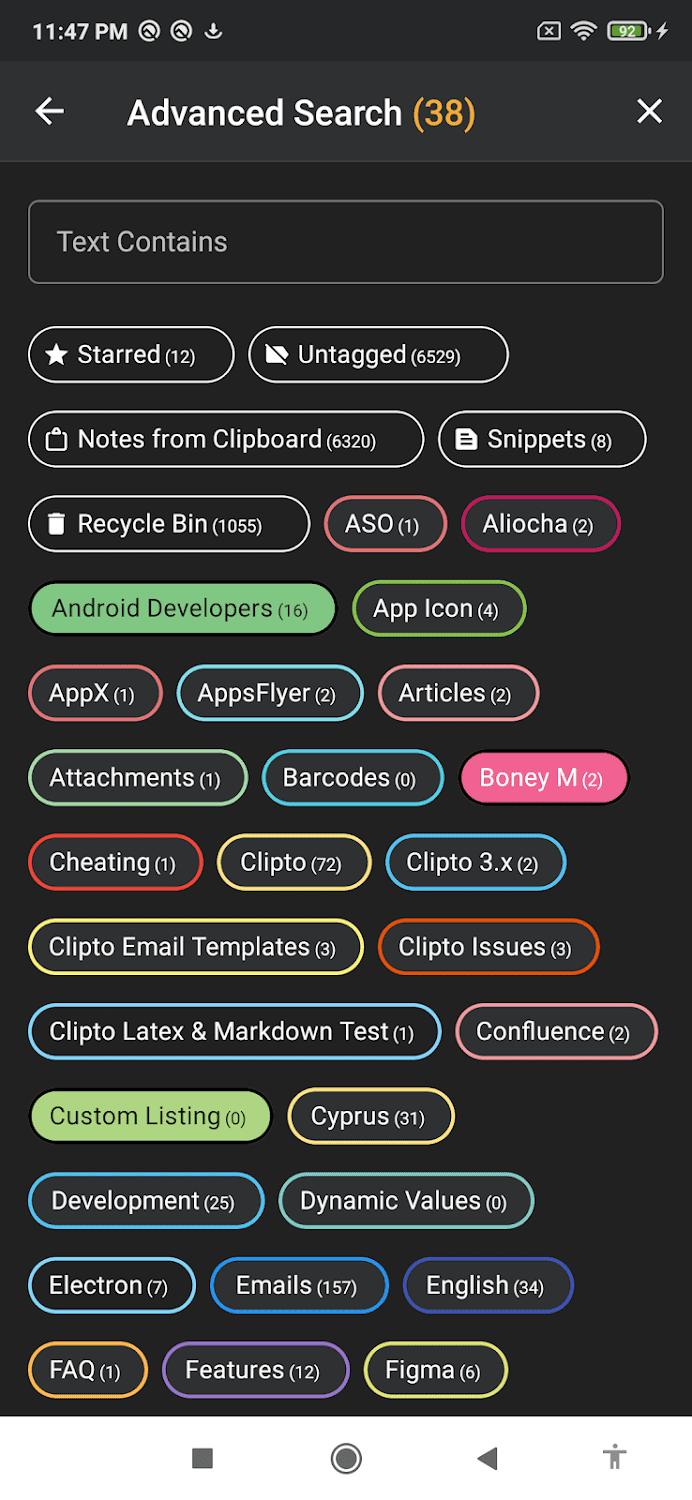Deselect the Android Developers tag
Screen dimensions: 692x1500
(183, 608)
